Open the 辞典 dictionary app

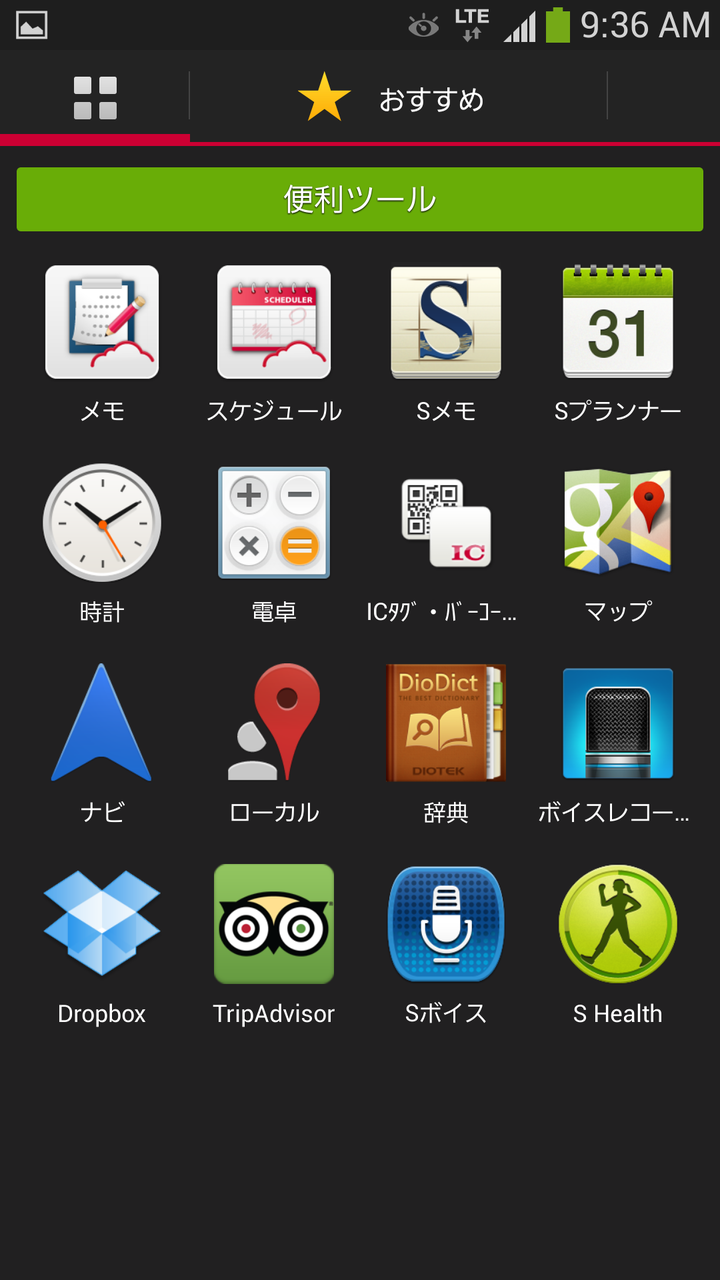coord(446,723)
